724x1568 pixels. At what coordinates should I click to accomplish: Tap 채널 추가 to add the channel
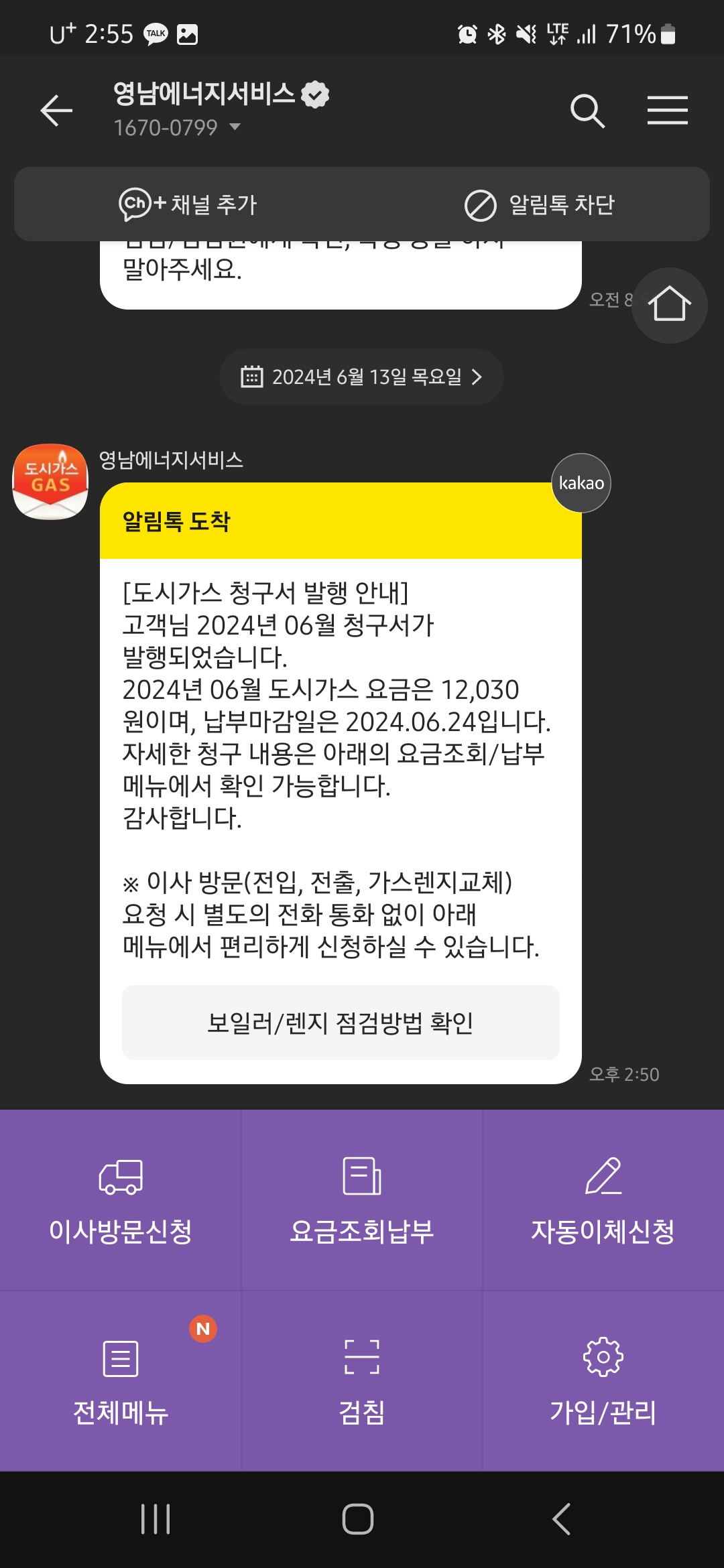point(188,204)
